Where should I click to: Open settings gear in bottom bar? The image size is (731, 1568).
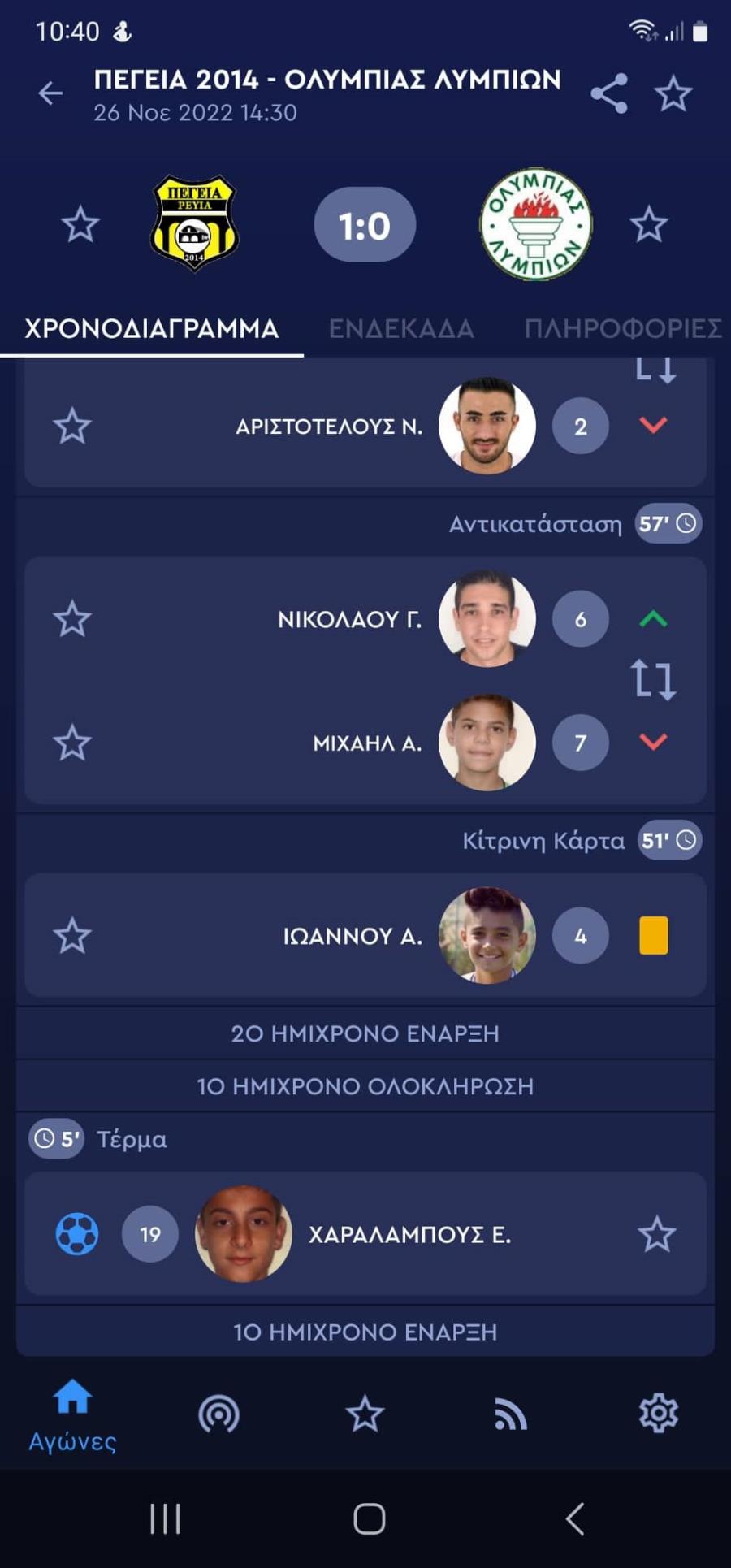pos(658,1414)
